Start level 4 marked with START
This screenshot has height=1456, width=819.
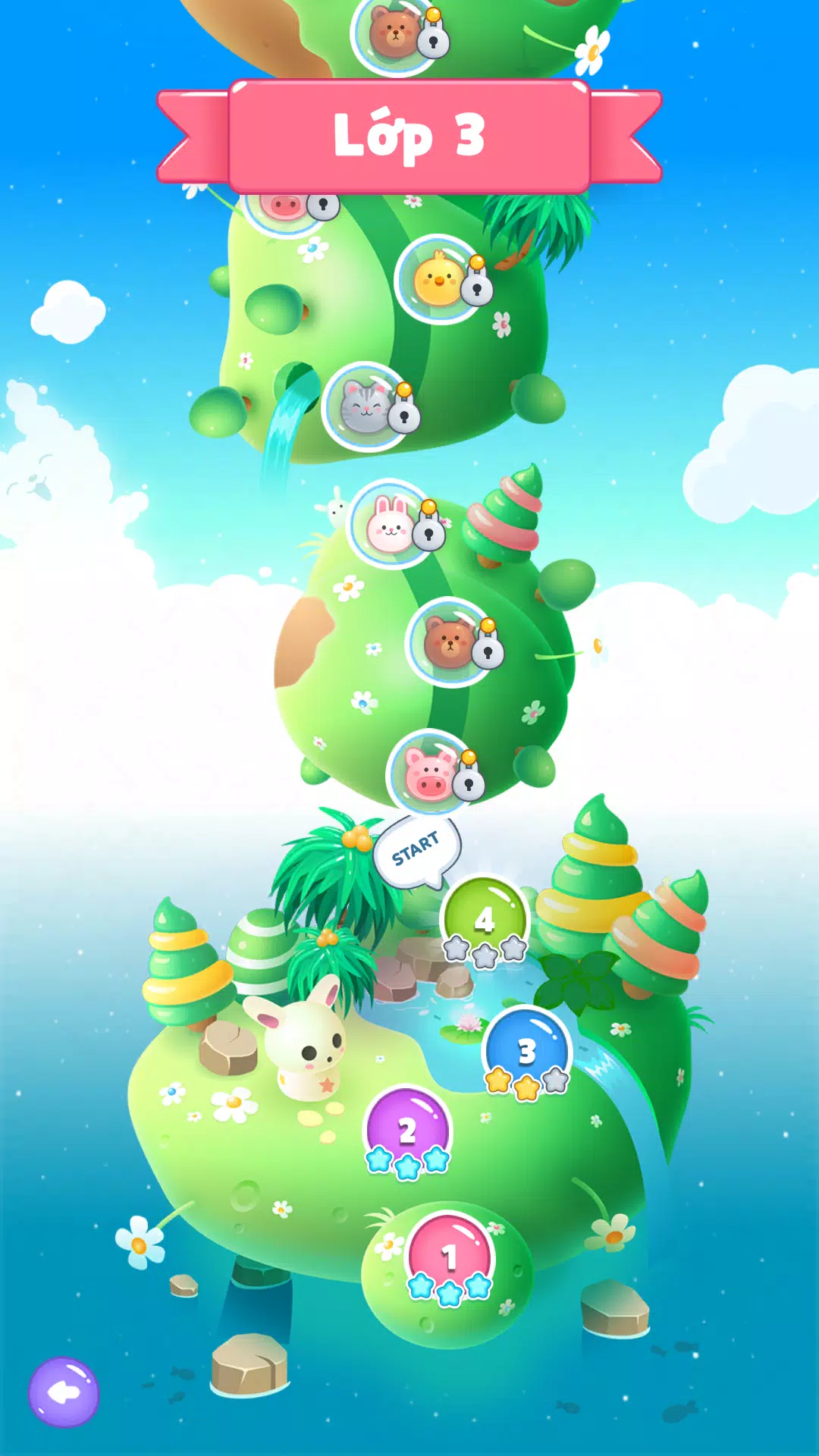[x=484, y=917]
